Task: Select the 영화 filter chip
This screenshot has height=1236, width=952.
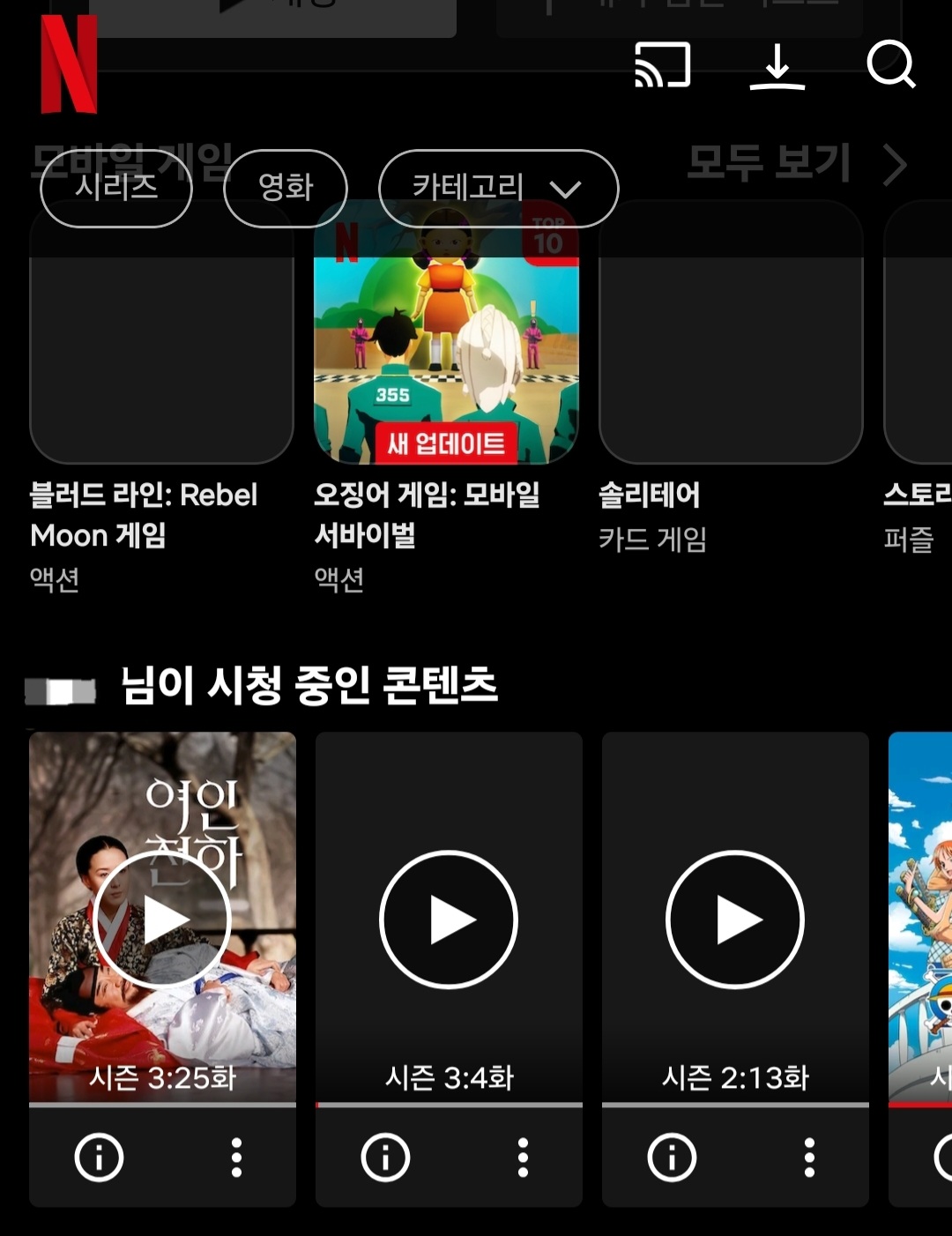Action: click(x=286, y=188)
